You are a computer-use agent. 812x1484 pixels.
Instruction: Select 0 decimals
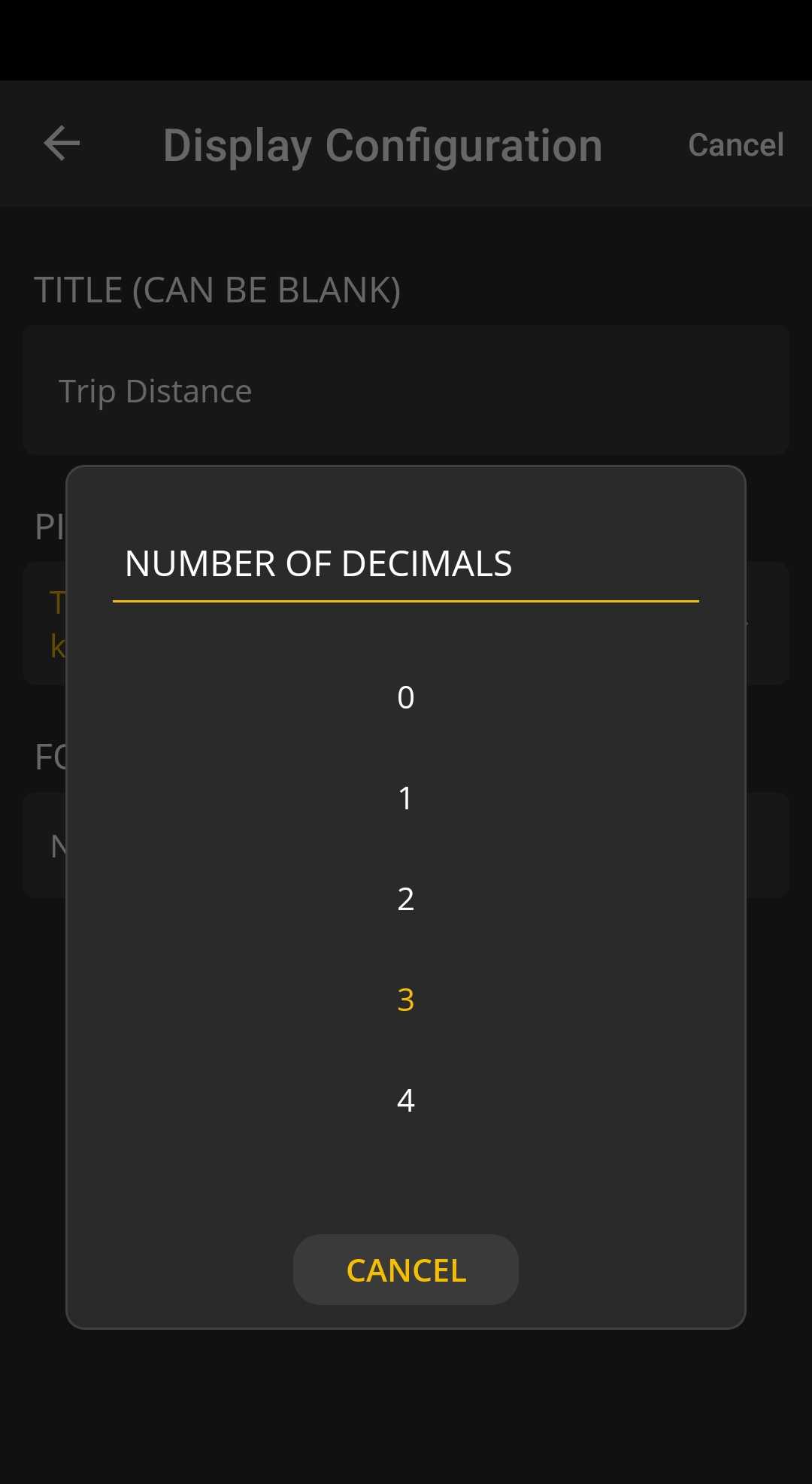click(x=405, y=697)
